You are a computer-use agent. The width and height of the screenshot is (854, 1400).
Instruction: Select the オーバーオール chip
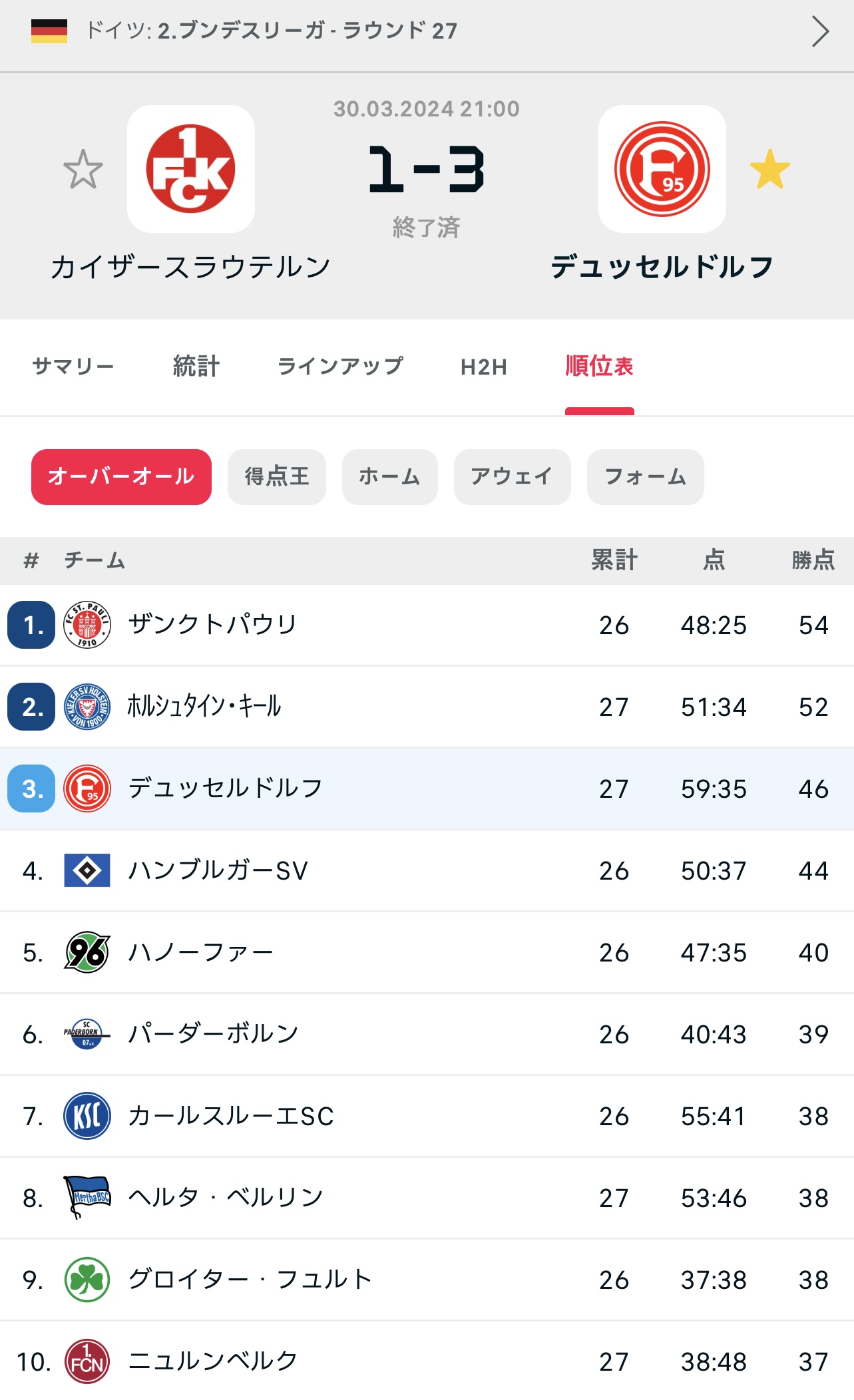pyautogui.click(x=121, y=477)
